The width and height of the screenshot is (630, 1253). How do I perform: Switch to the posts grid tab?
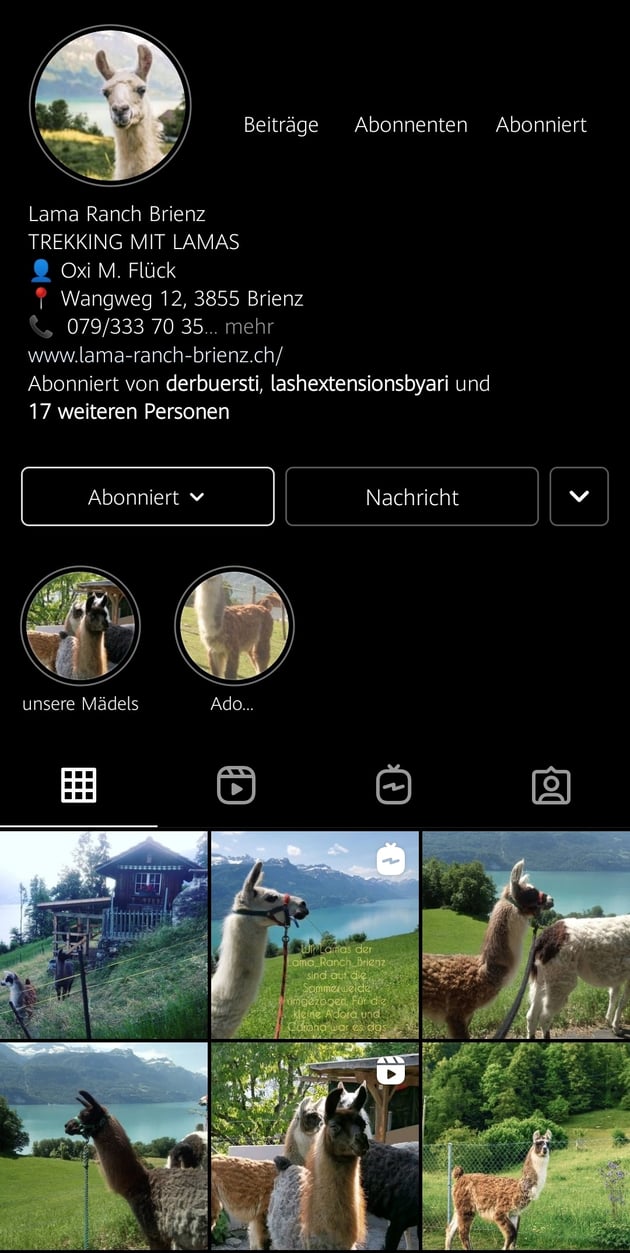(79, 786)
